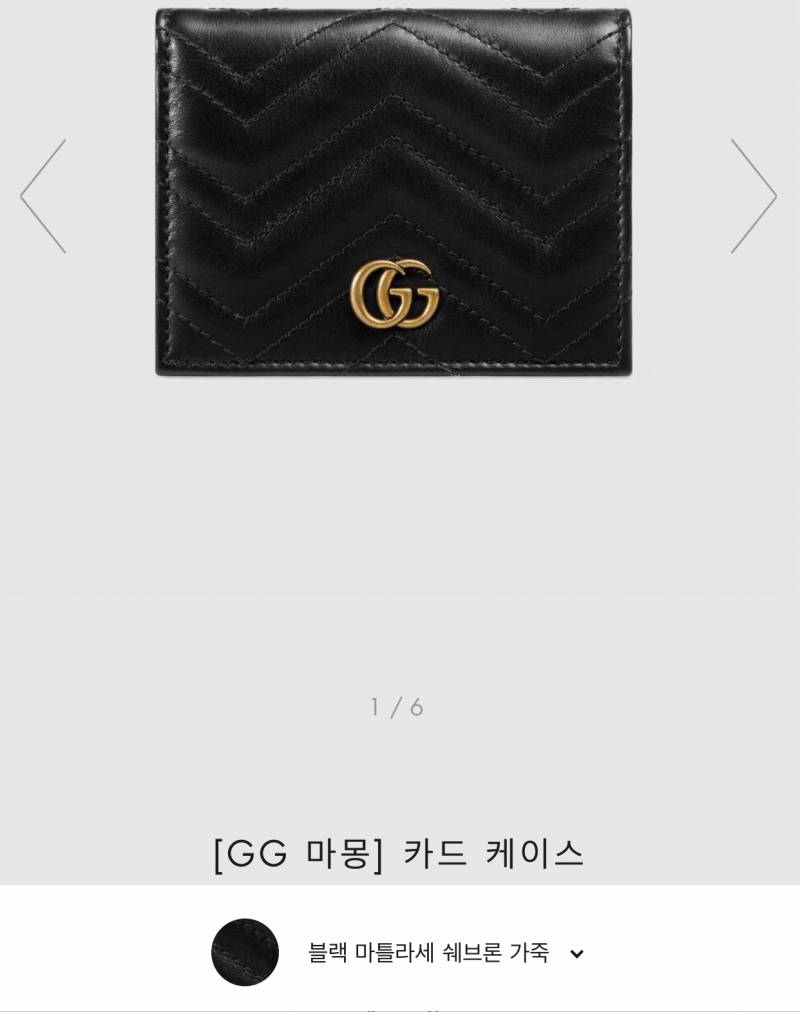Show the previous product image
Image resolution: width=800 pixels, height=1012 pixels.
coord(43,196)
